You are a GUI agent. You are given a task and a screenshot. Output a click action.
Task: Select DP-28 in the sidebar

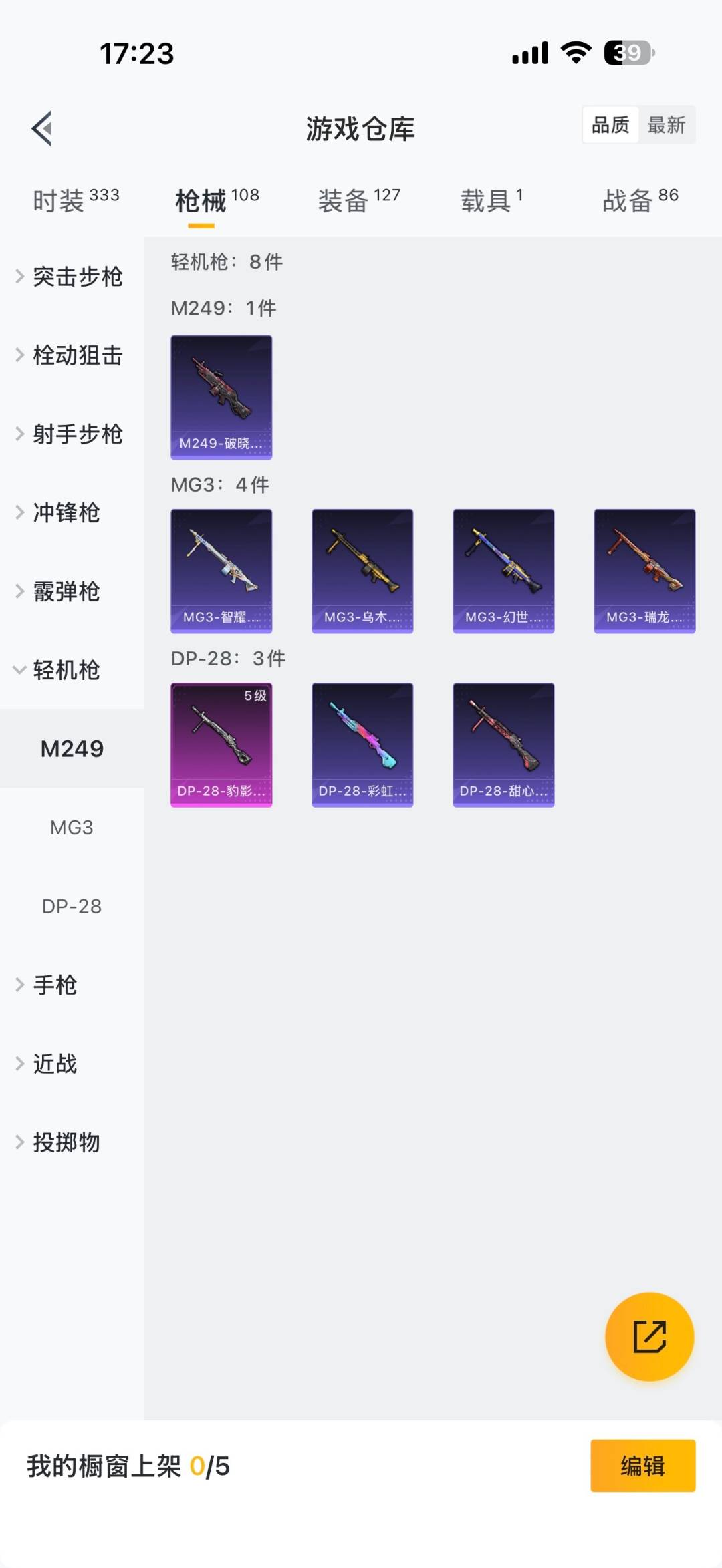pyautogui.click(x=72, y=907)
